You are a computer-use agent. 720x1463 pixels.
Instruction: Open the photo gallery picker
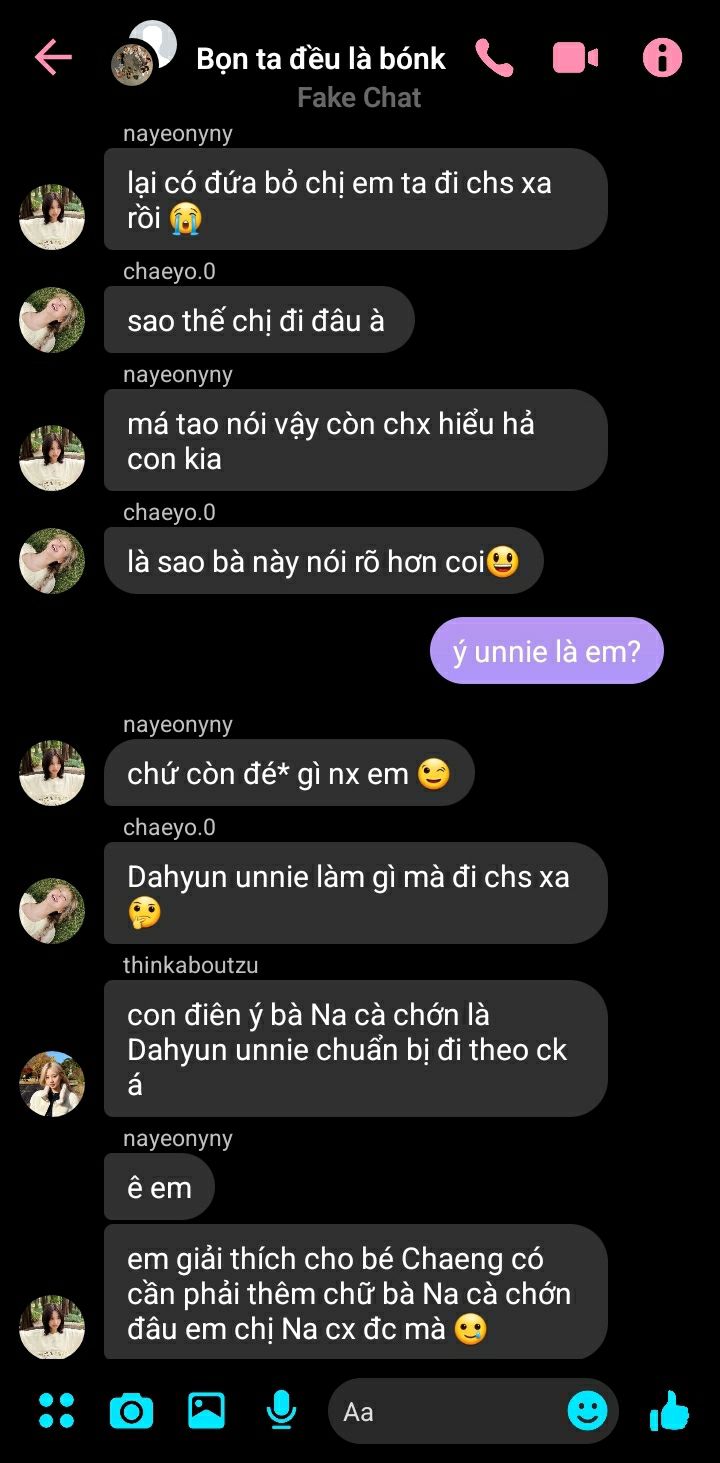207,1410
